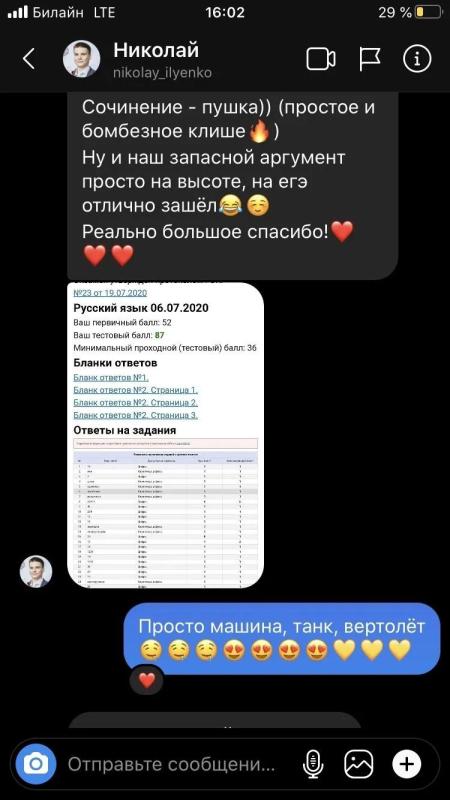Image resolution: width=450 pixels, height=800 pixels.
Task: Open the shared exam results image
Action: click(x=165, y=435)
